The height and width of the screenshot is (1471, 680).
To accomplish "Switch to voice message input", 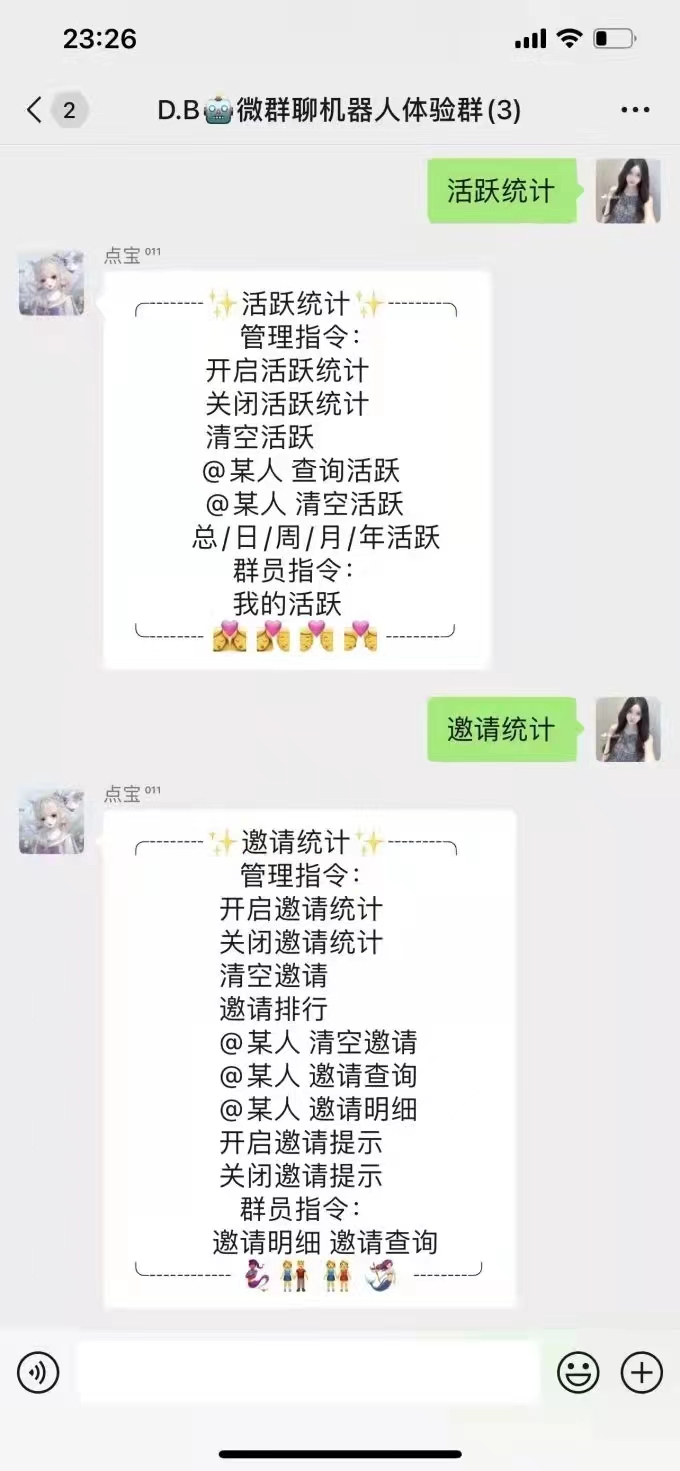I will [x=38, y=1372].
